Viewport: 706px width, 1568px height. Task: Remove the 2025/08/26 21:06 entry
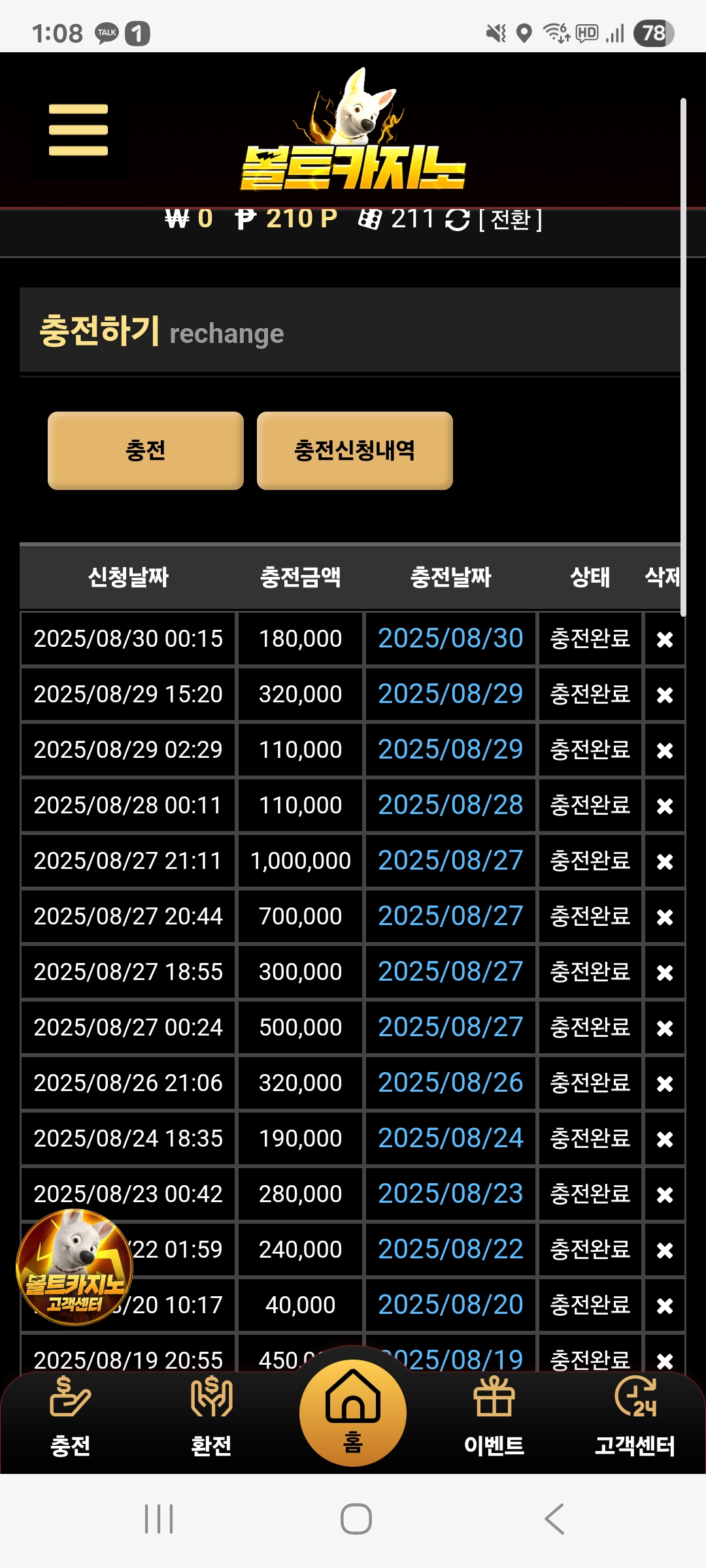664,1083
